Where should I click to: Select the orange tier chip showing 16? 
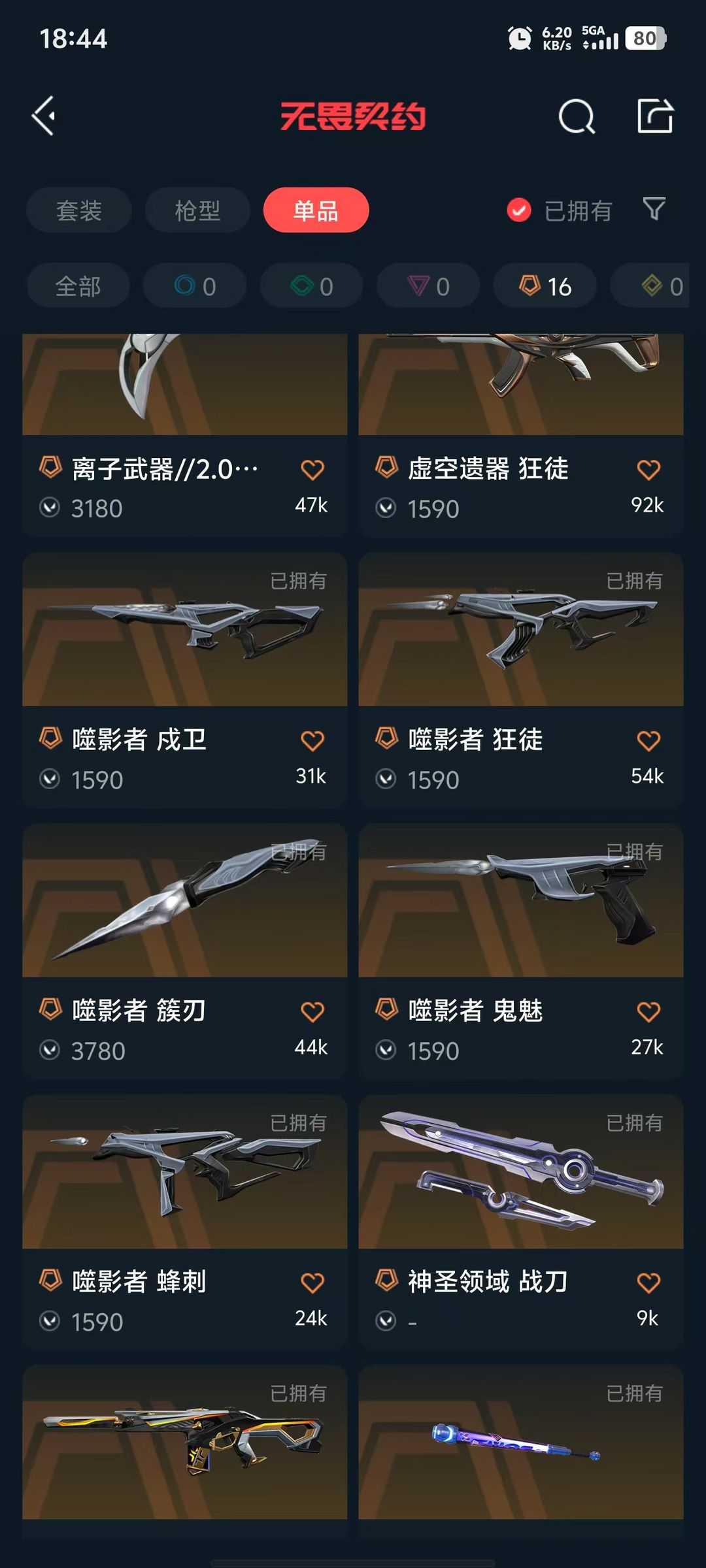pos(545,286)
